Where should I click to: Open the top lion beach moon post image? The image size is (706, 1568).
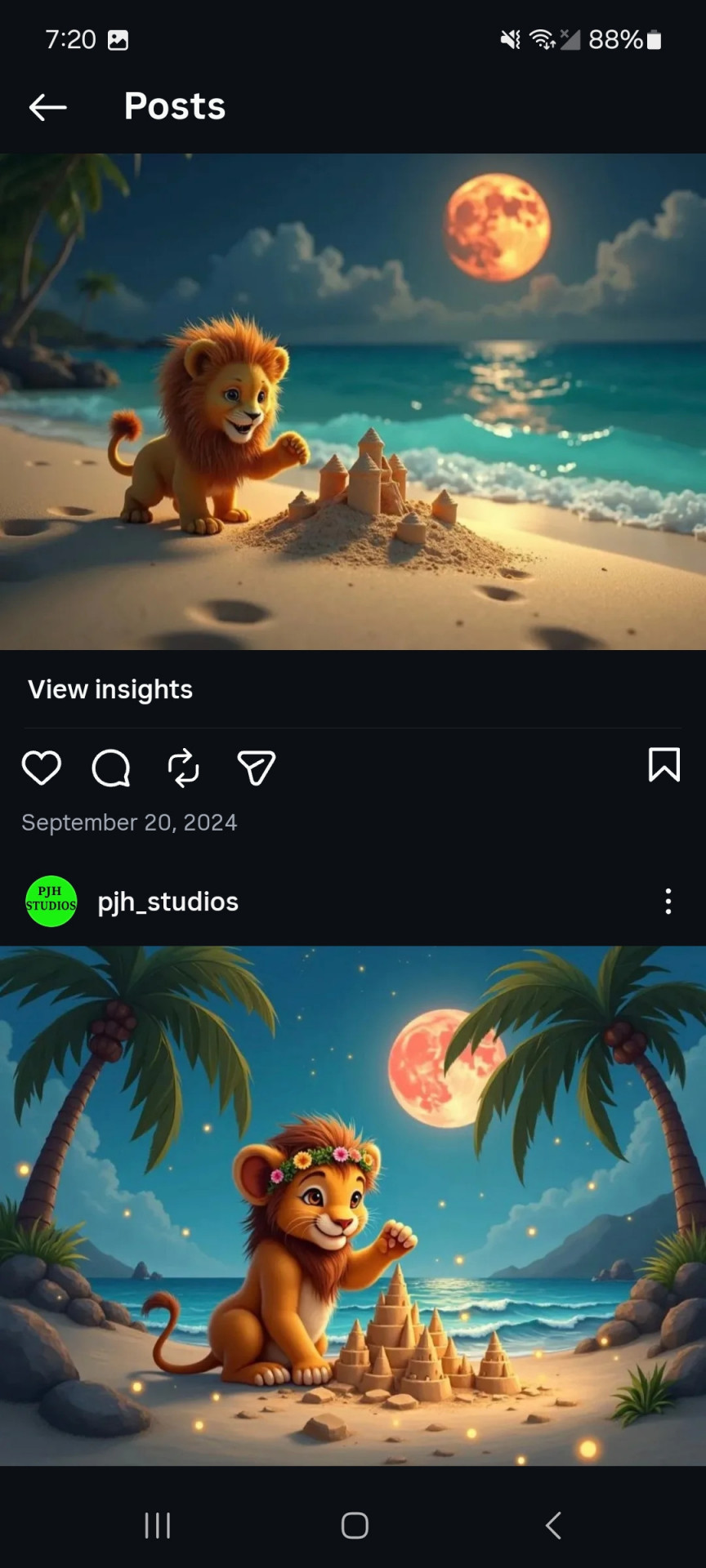353,402
